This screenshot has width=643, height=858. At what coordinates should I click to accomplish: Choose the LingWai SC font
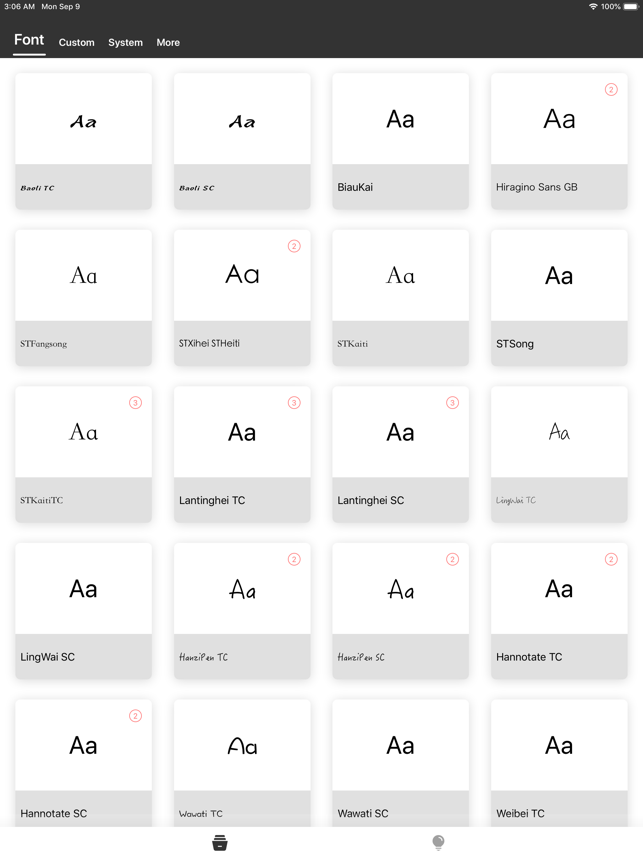click(84, 610)
